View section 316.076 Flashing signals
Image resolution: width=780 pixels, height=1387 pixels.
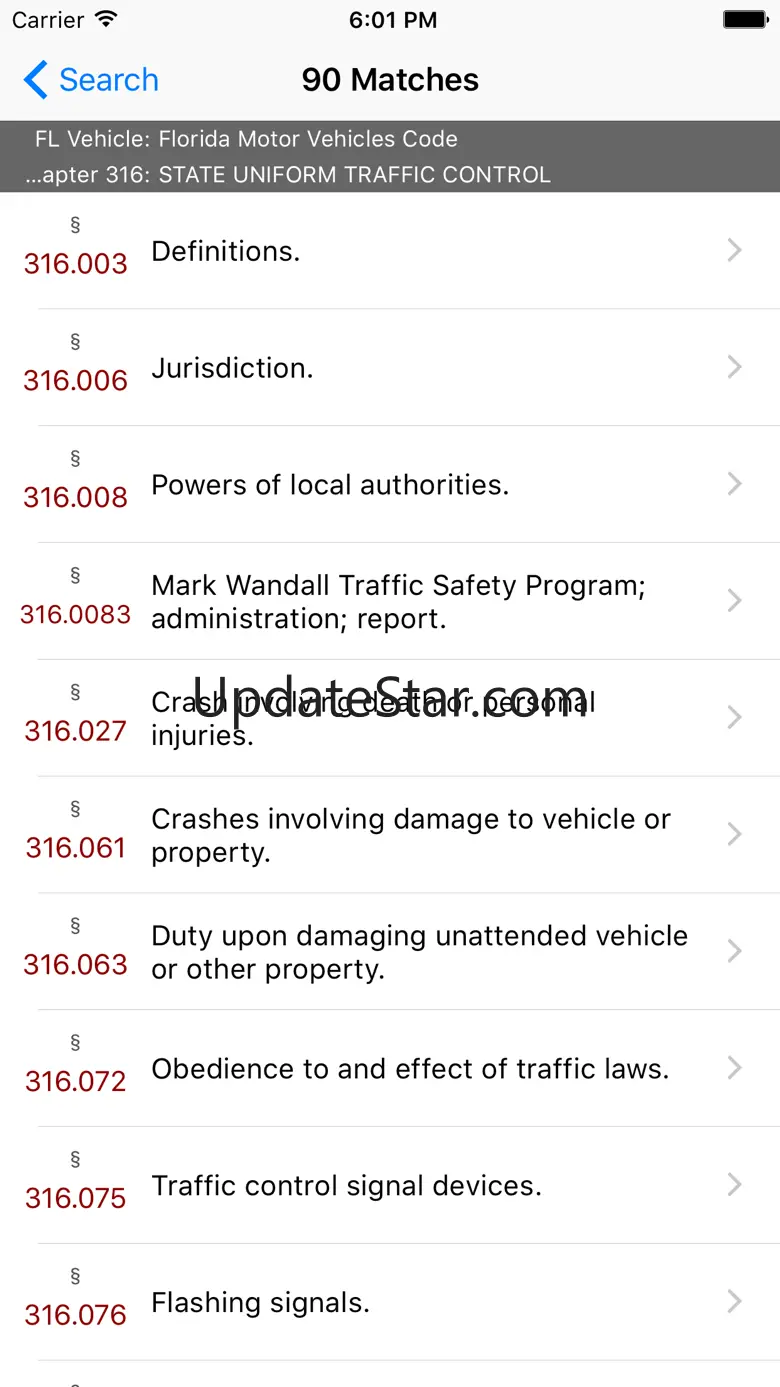390,1302
